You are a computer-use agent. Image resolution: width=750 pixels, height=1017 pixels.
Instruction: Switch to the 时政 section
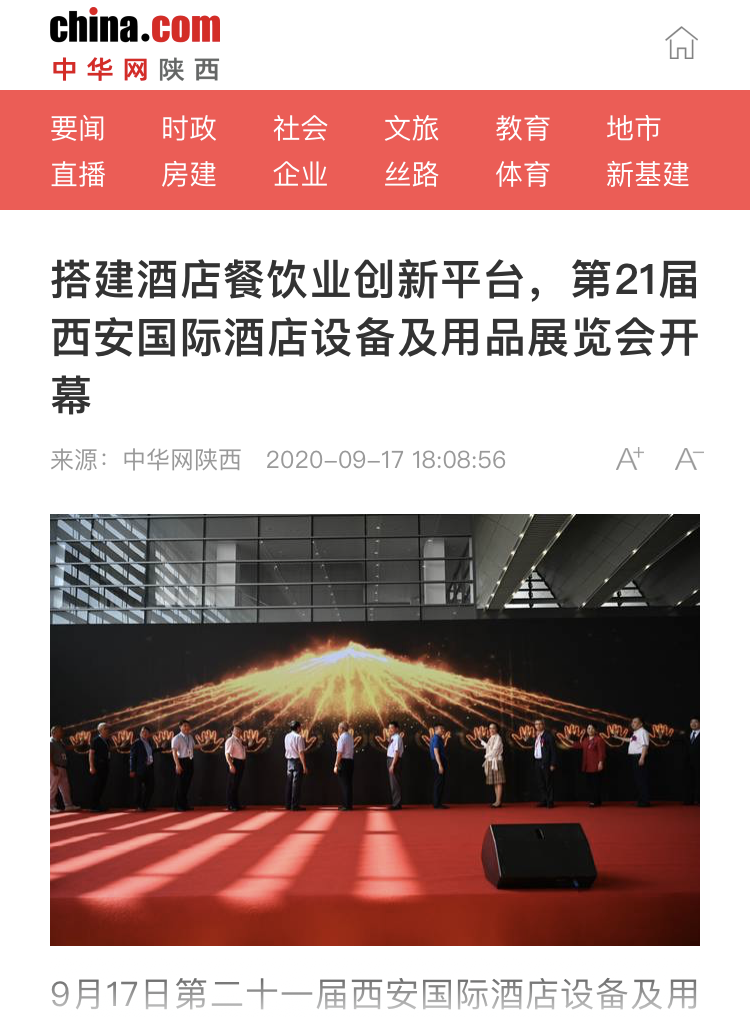click(189, 128)
